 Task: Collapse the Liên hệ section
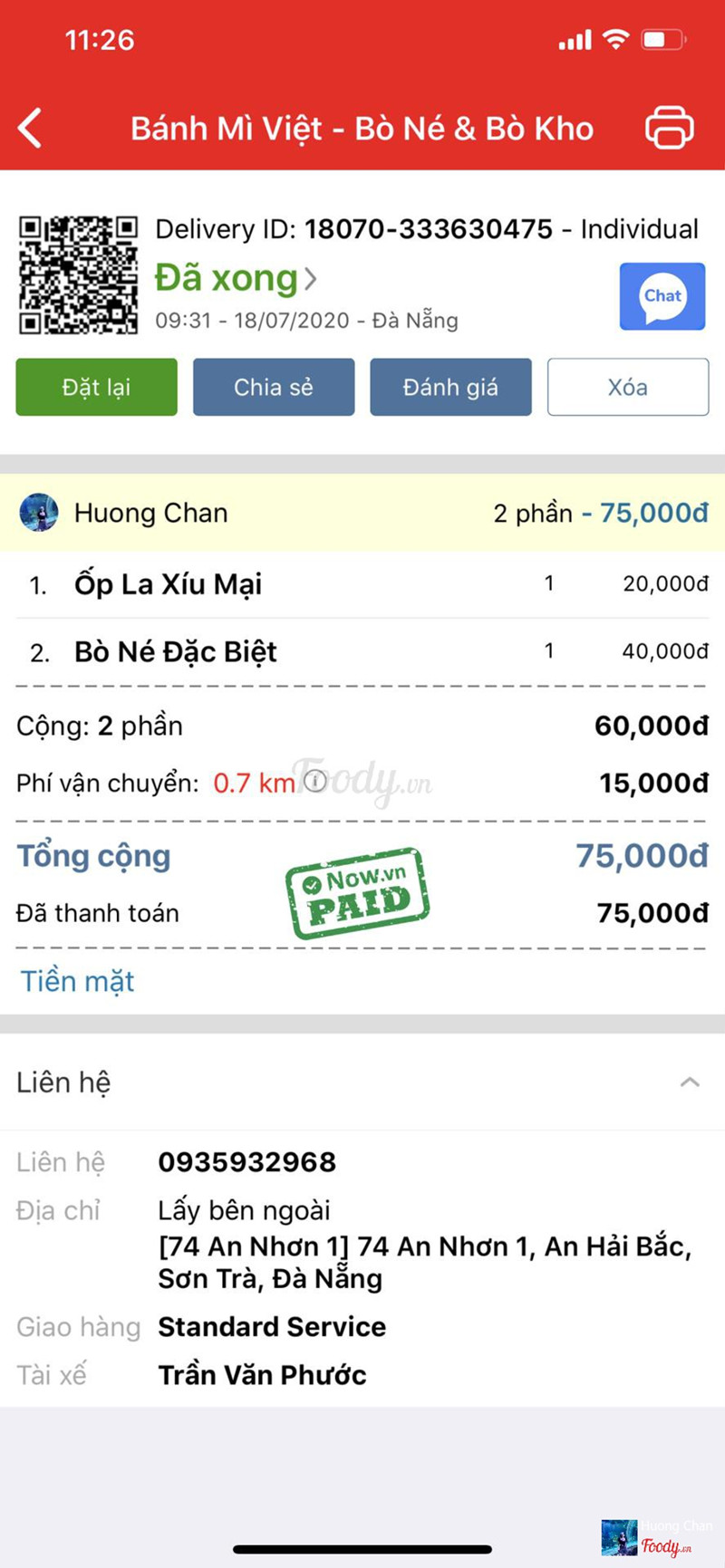(x=690, y=1082)
